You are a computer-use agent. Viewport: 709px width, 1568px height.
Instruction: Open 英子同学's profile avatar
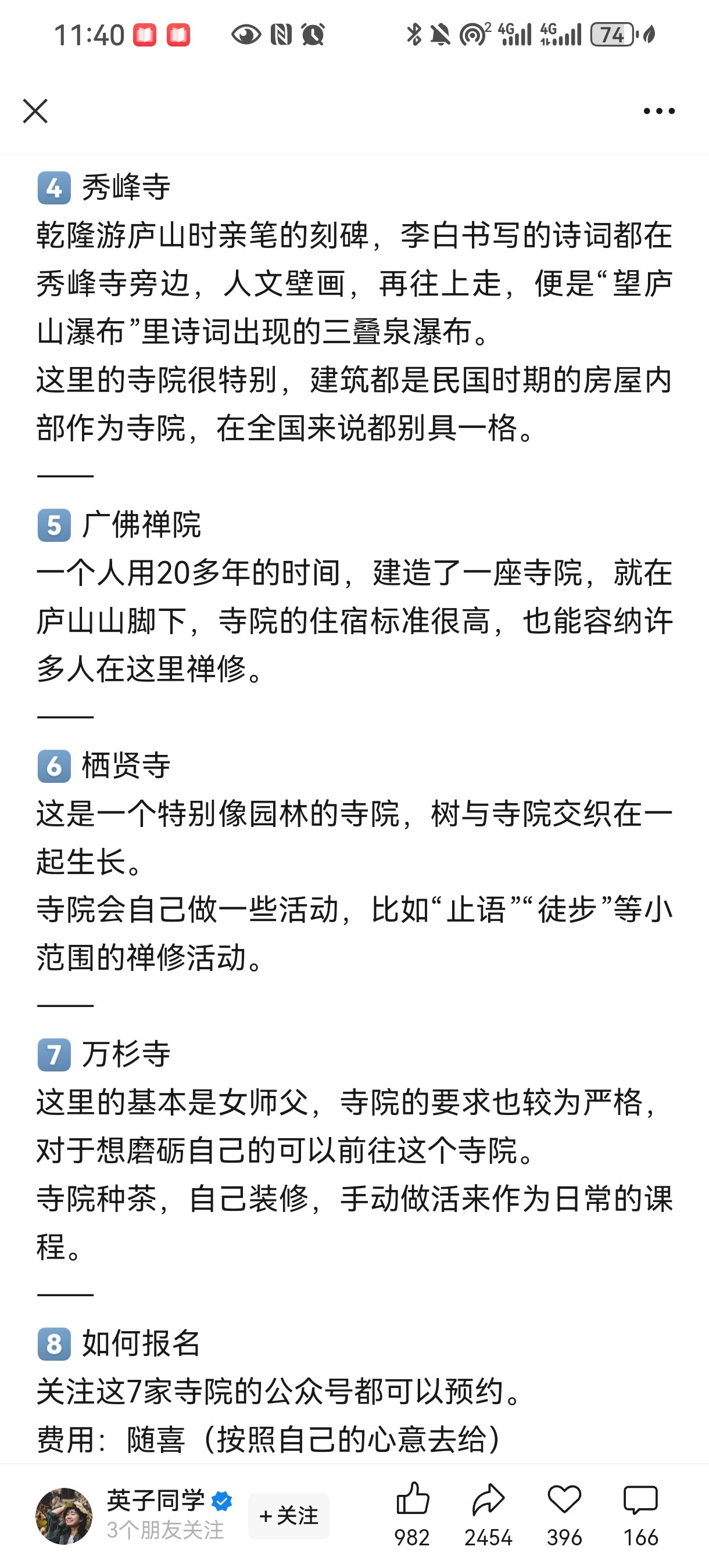tap(64, 1516)
